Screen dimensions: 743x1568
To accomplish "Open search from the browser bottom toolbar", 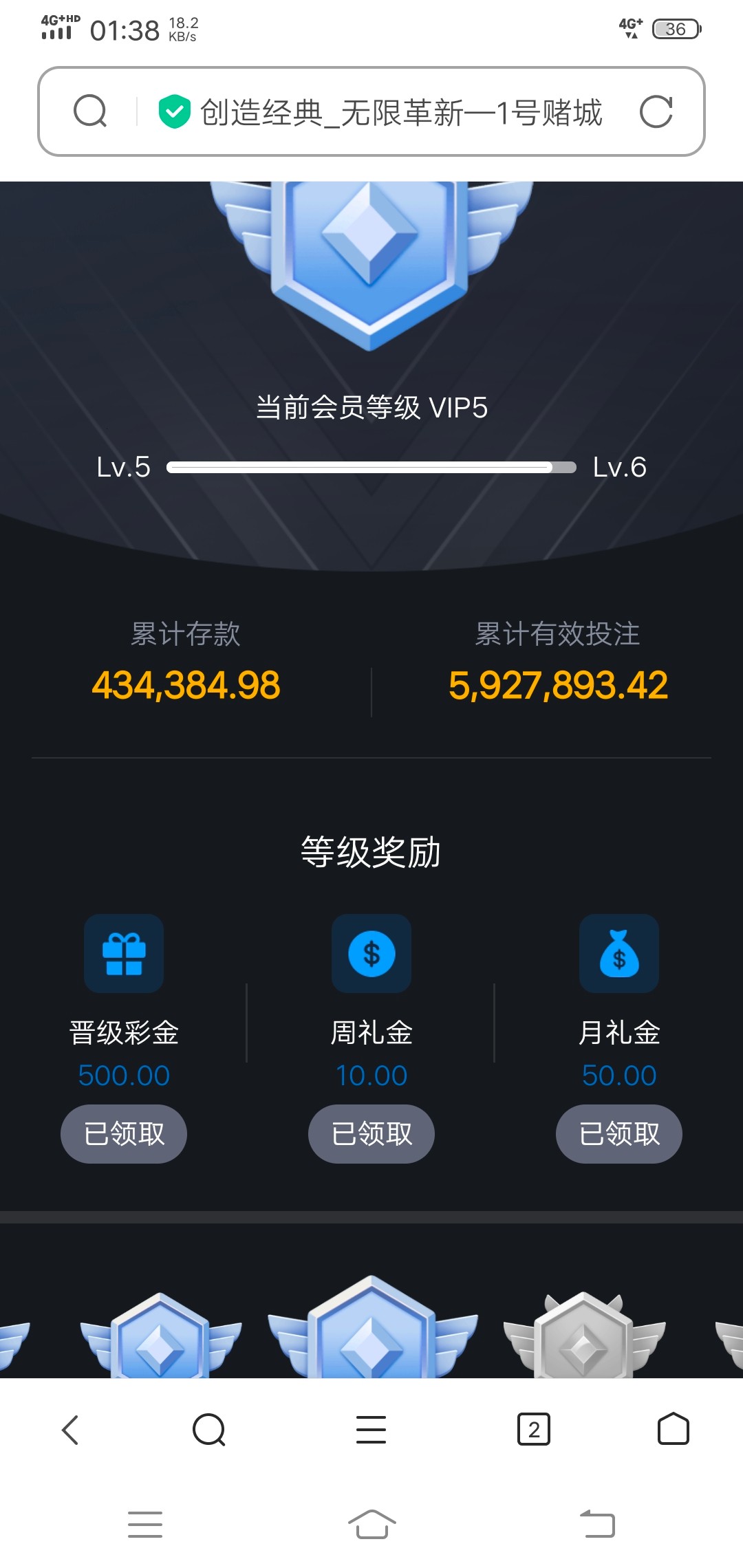I will (x=209, y=1430).
